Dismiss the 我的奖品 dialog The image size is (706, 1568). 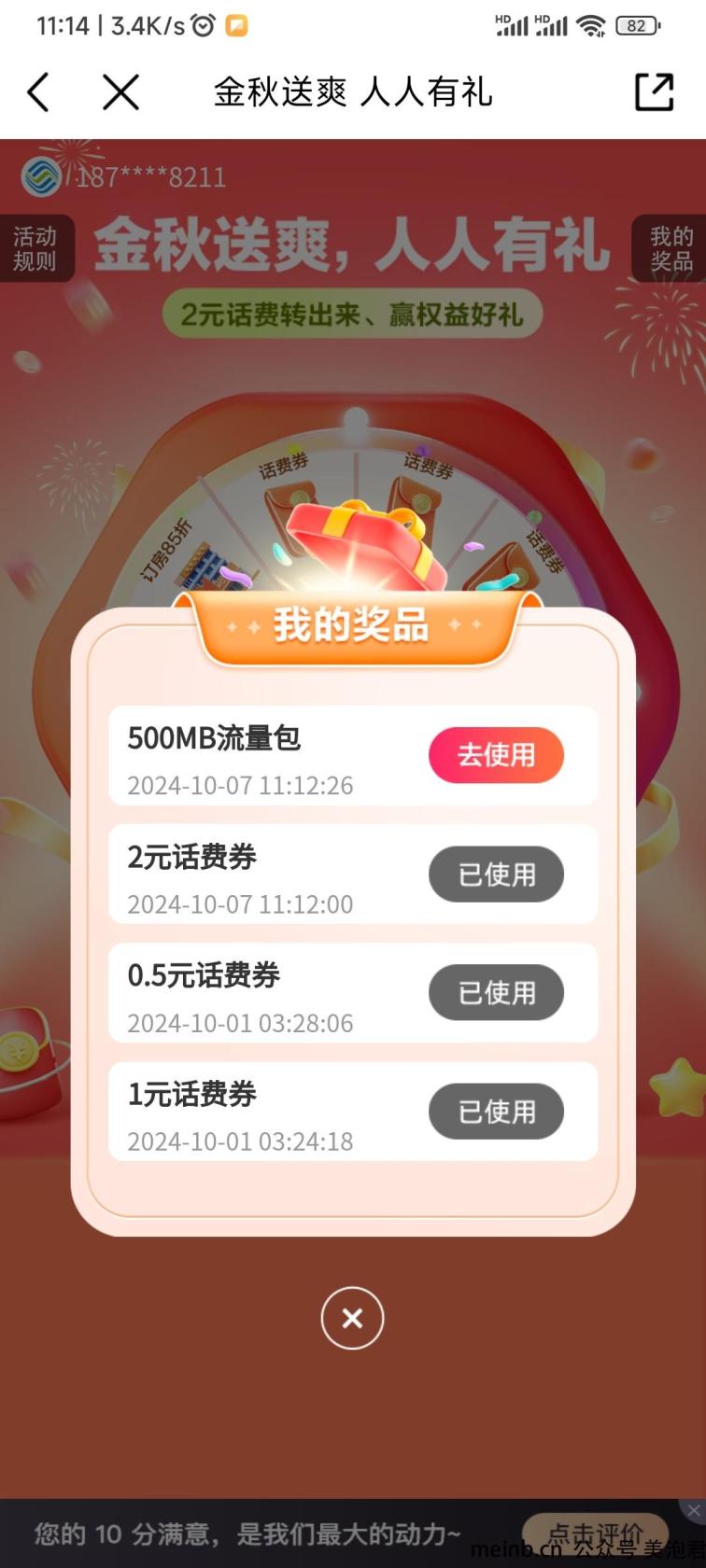pyautogui.click(x=352, y=1318)
